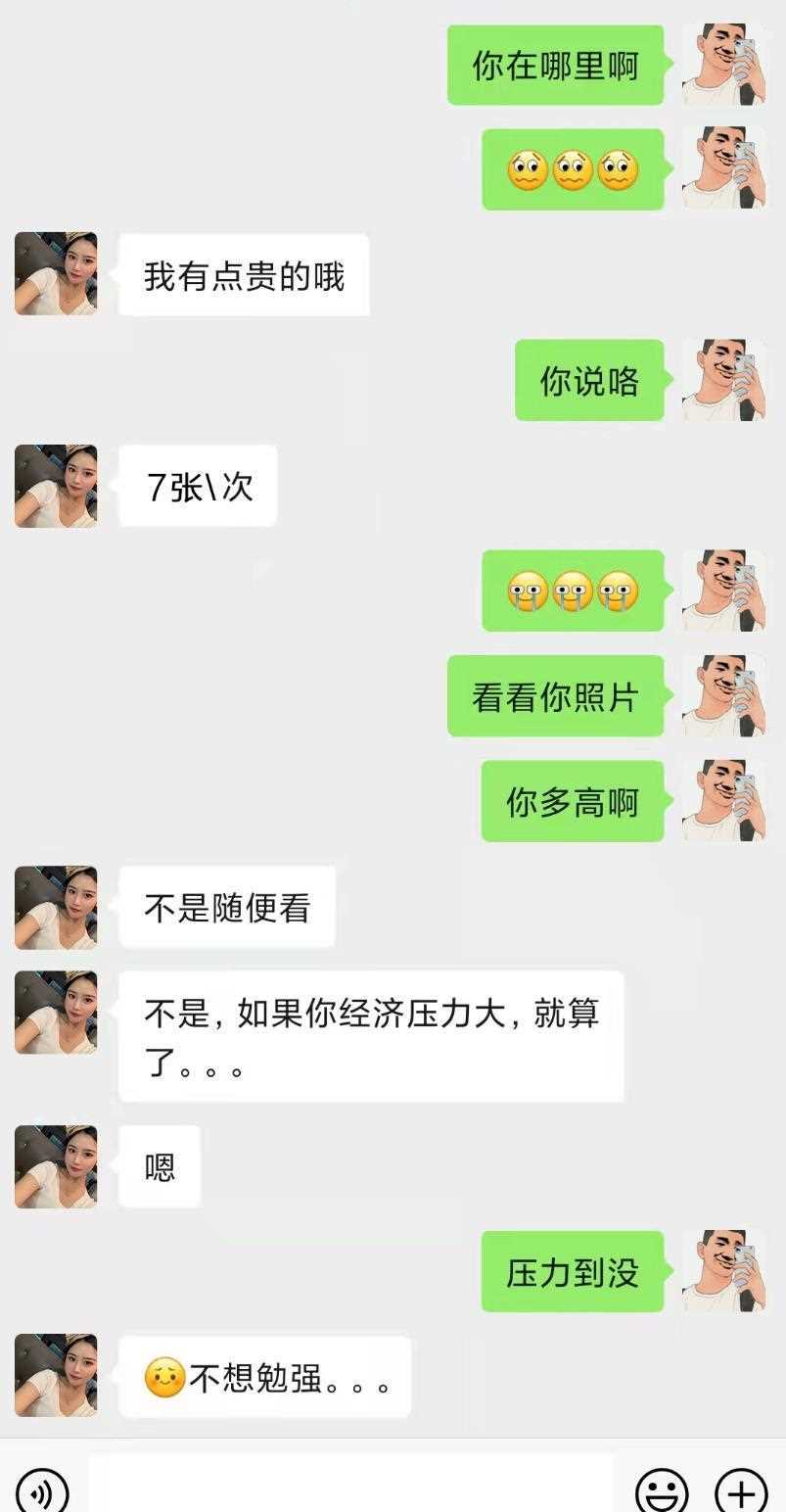Screen dimensions: 786x1512
Task: Open own avatar beside "你在哪里啊"
Action: [723, 65]
